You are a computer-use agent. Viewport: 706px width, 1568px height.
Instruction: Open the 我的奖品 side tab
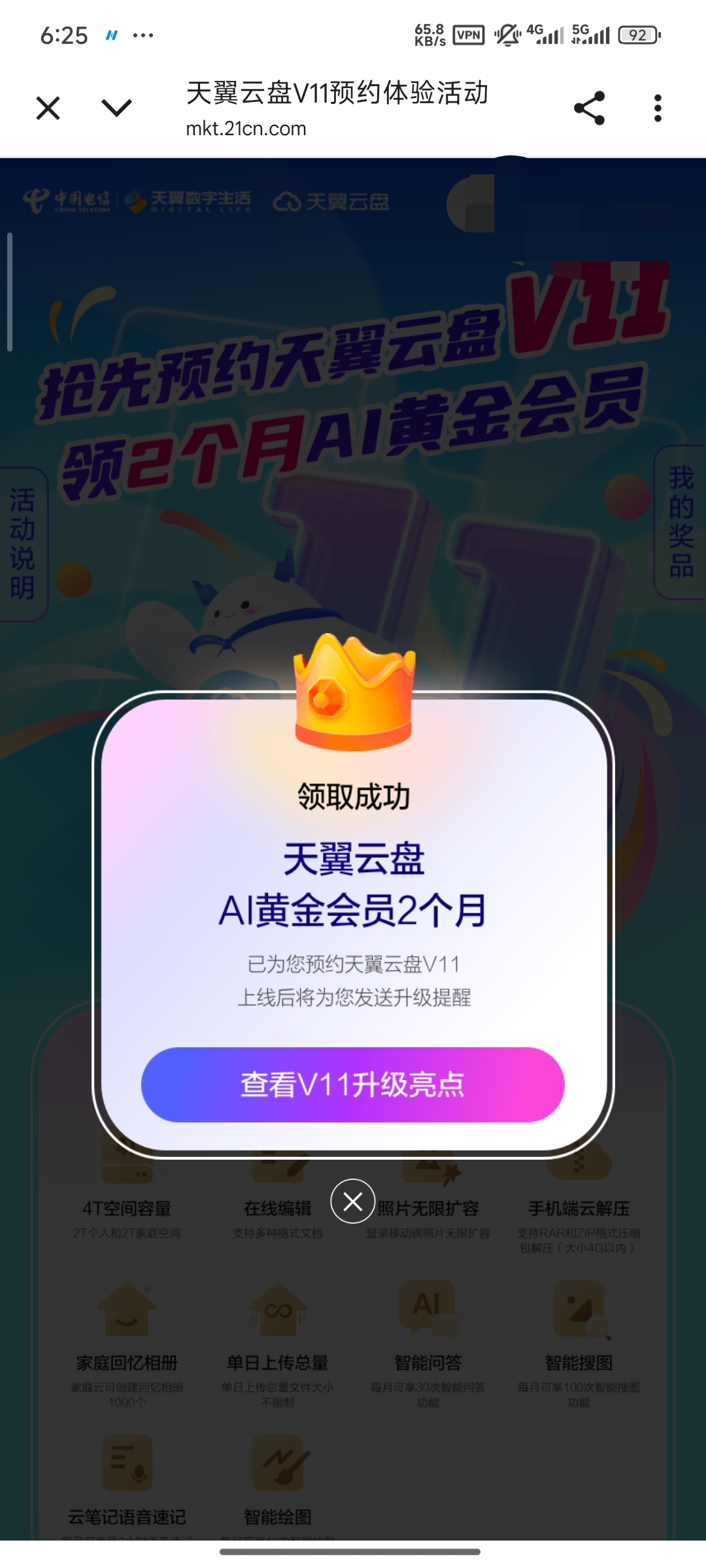[681, 522]
